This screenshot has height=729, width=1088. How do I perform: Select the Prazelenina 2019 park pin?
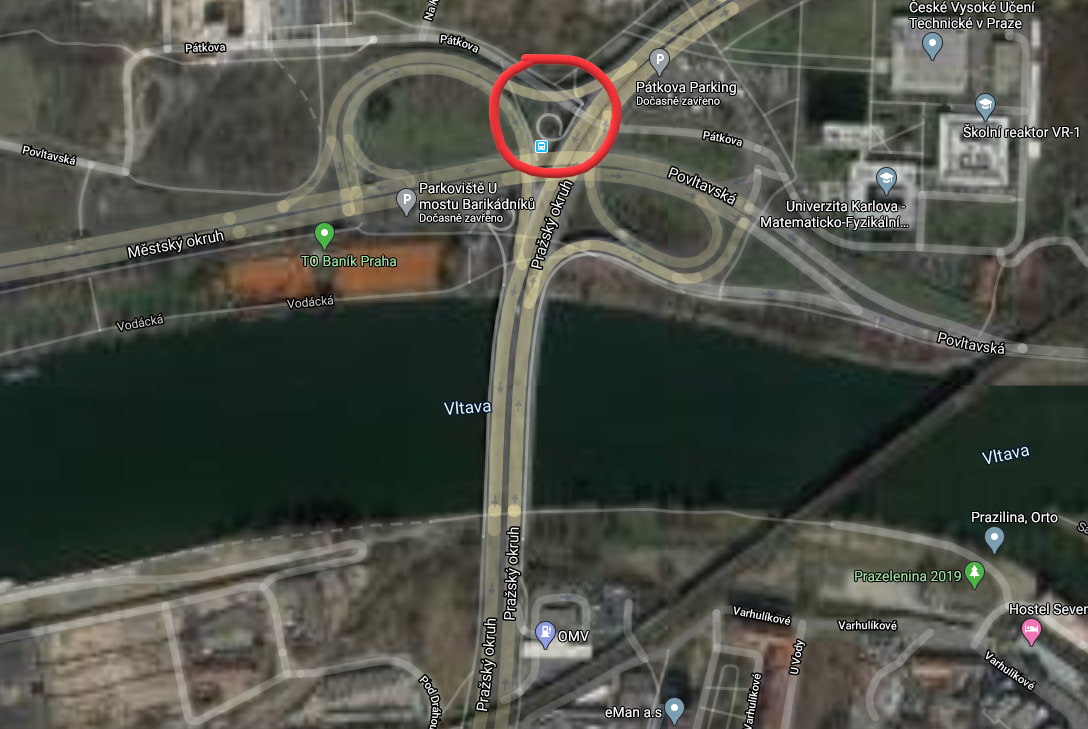pos(975,575)
